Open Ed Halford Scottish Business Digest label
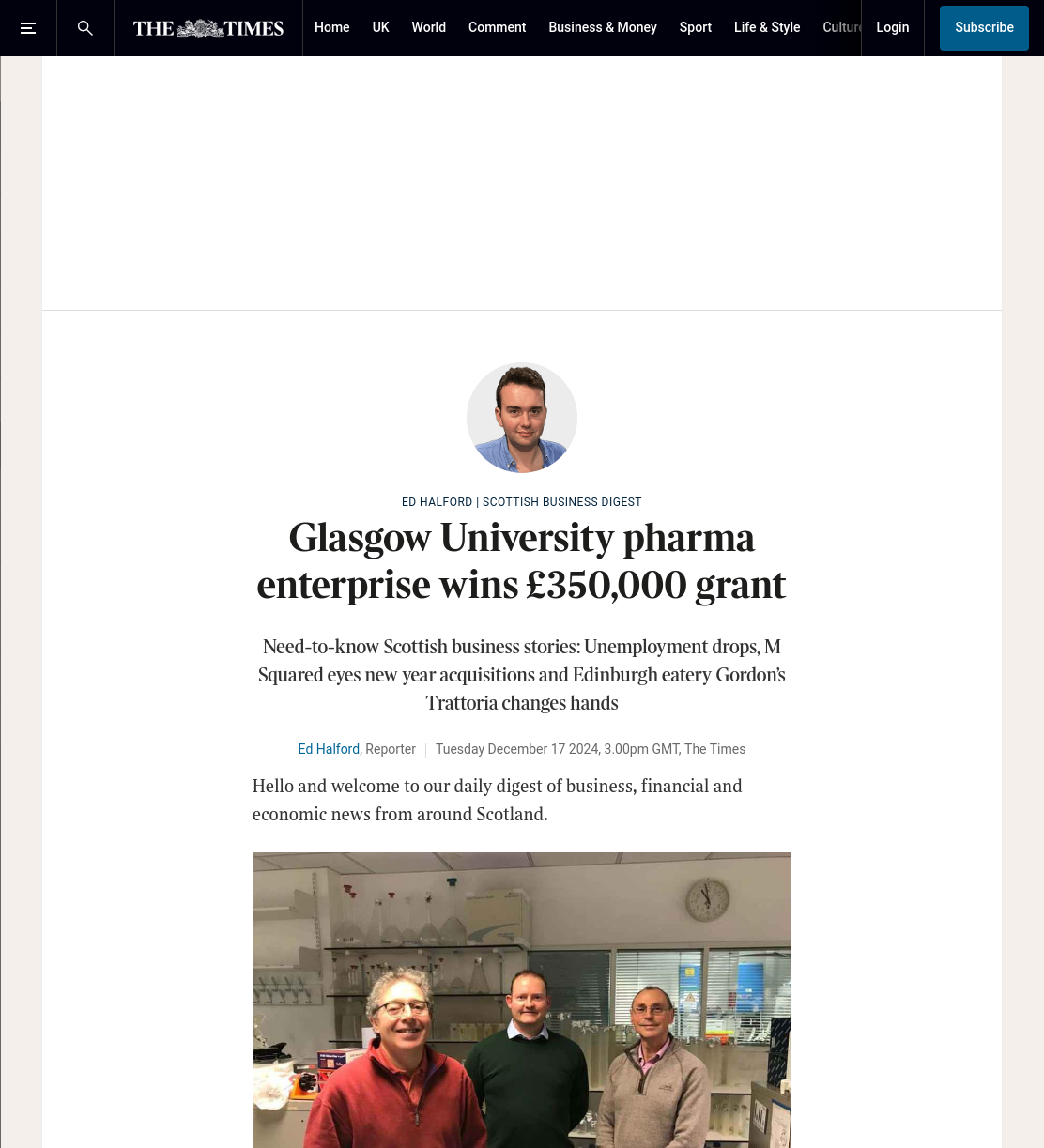This screenshot has height=1148, width=1044. pyautogui.click(x=521, y=502)
